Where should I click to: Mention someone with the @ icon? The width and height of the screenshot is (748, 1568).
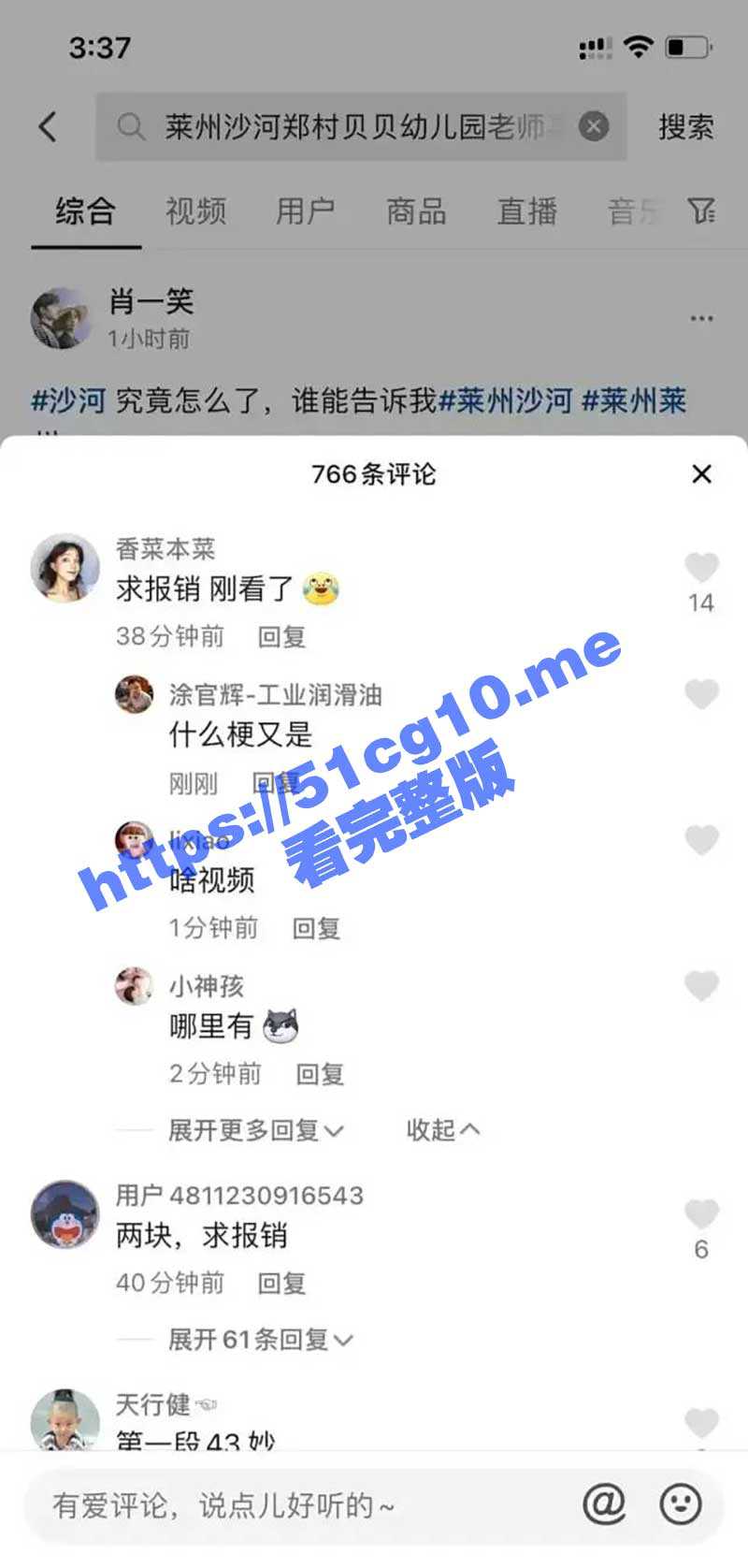[604, 1504]
